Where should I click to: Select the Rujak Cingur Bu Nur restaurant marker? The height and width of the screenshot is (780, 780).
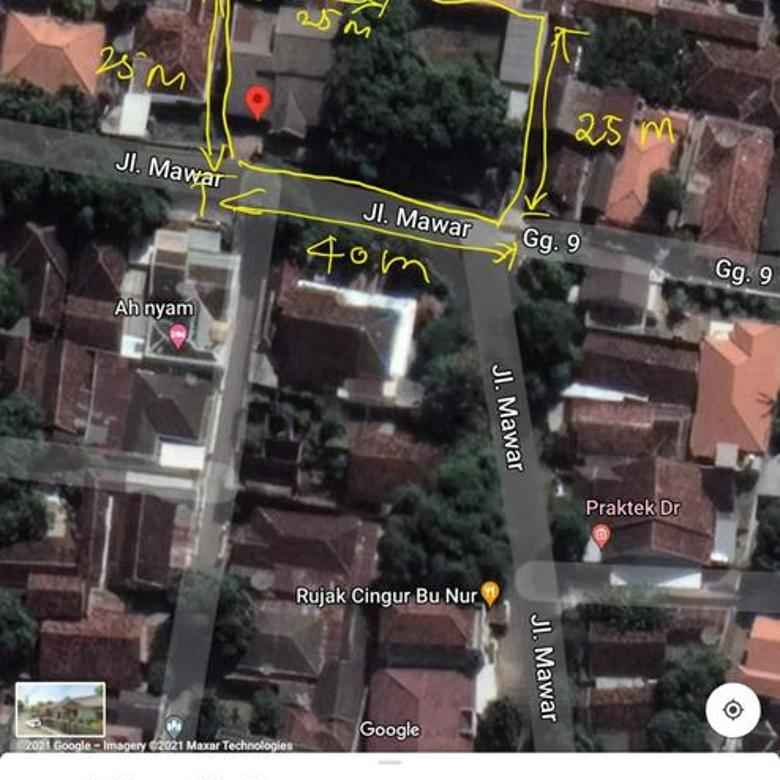click(x=490, y=593)
